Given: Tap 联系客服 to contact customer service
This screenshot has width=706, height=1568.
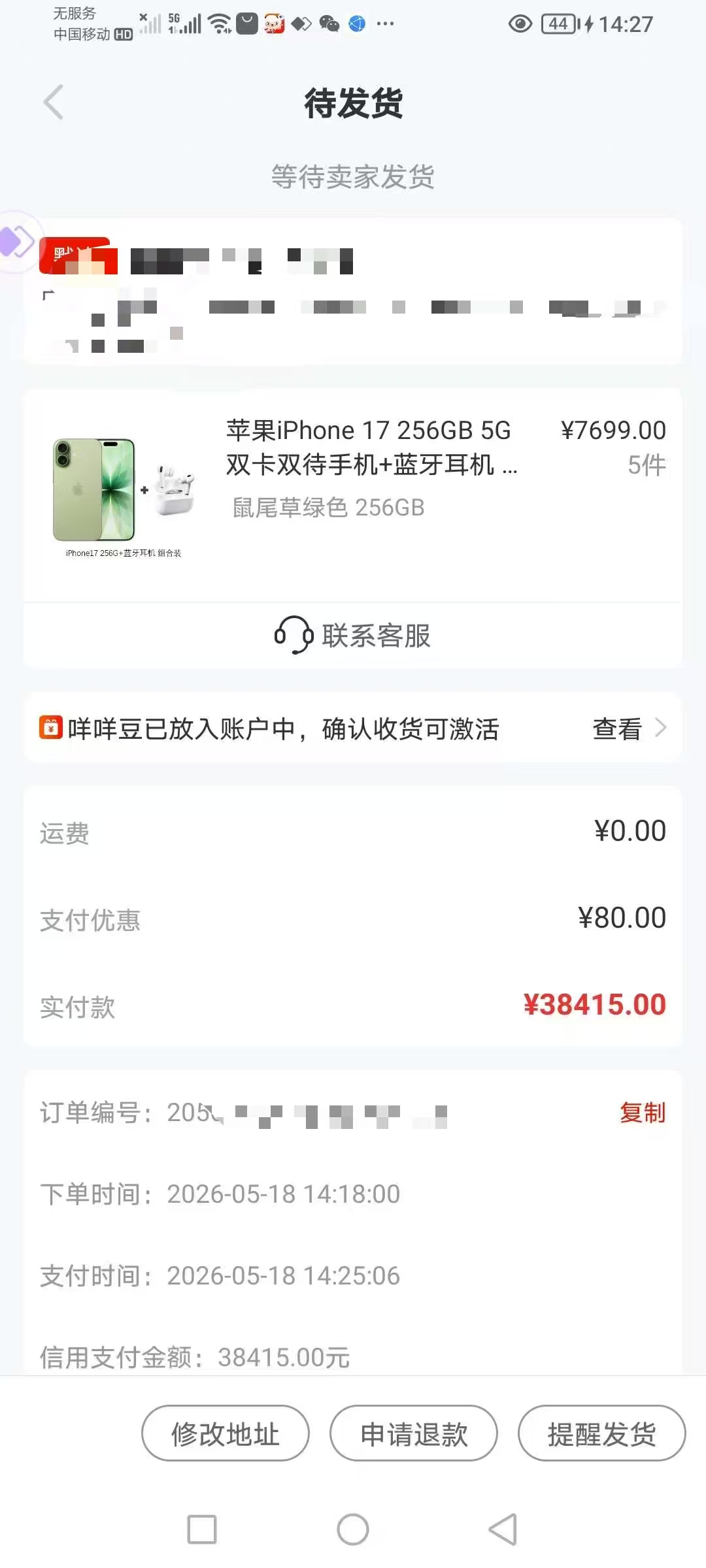Looking at the screenshot, I should pos(353,635).
